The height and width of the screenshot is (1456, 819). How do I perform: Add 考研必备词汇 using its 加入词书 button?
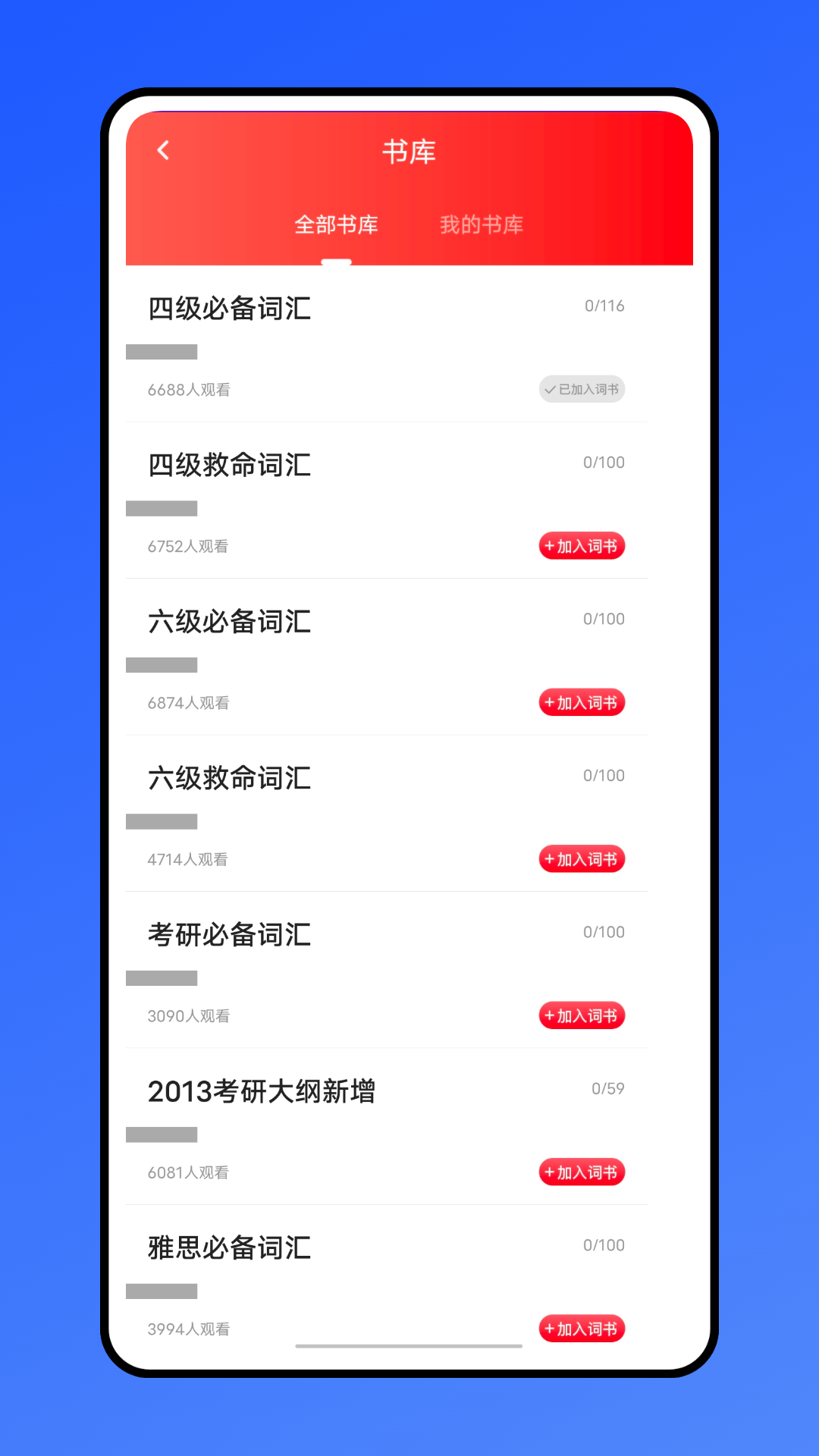(x=582, y=1015)
